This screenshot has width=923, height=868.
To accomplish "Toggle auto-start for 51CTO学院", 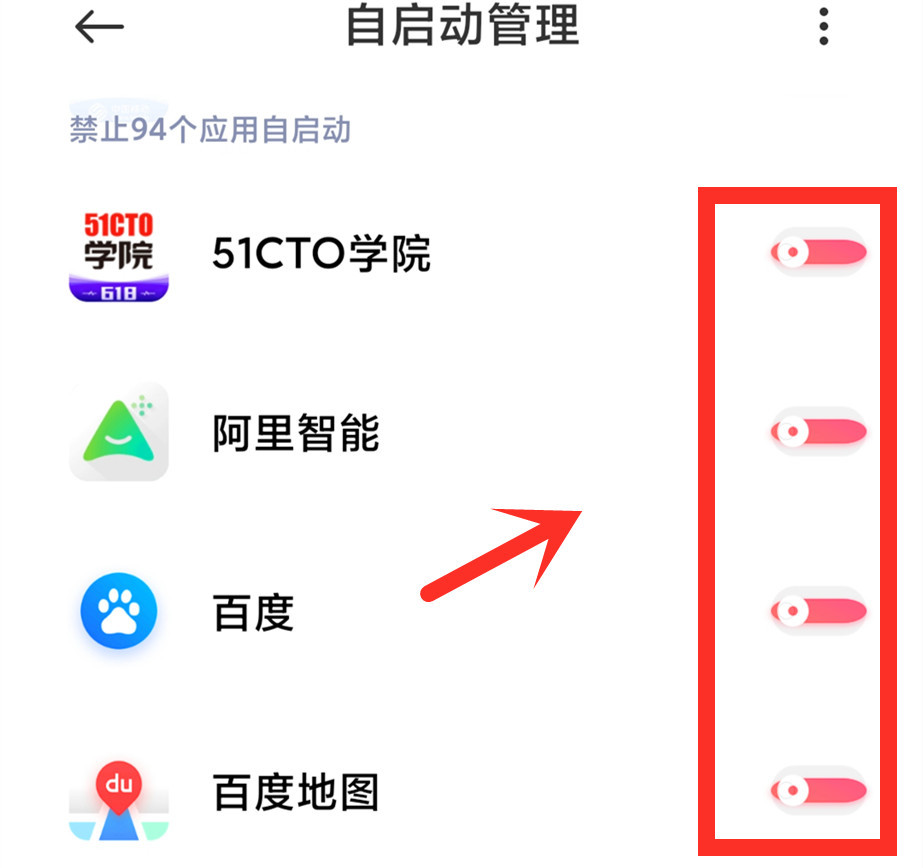I will [817, 253].
